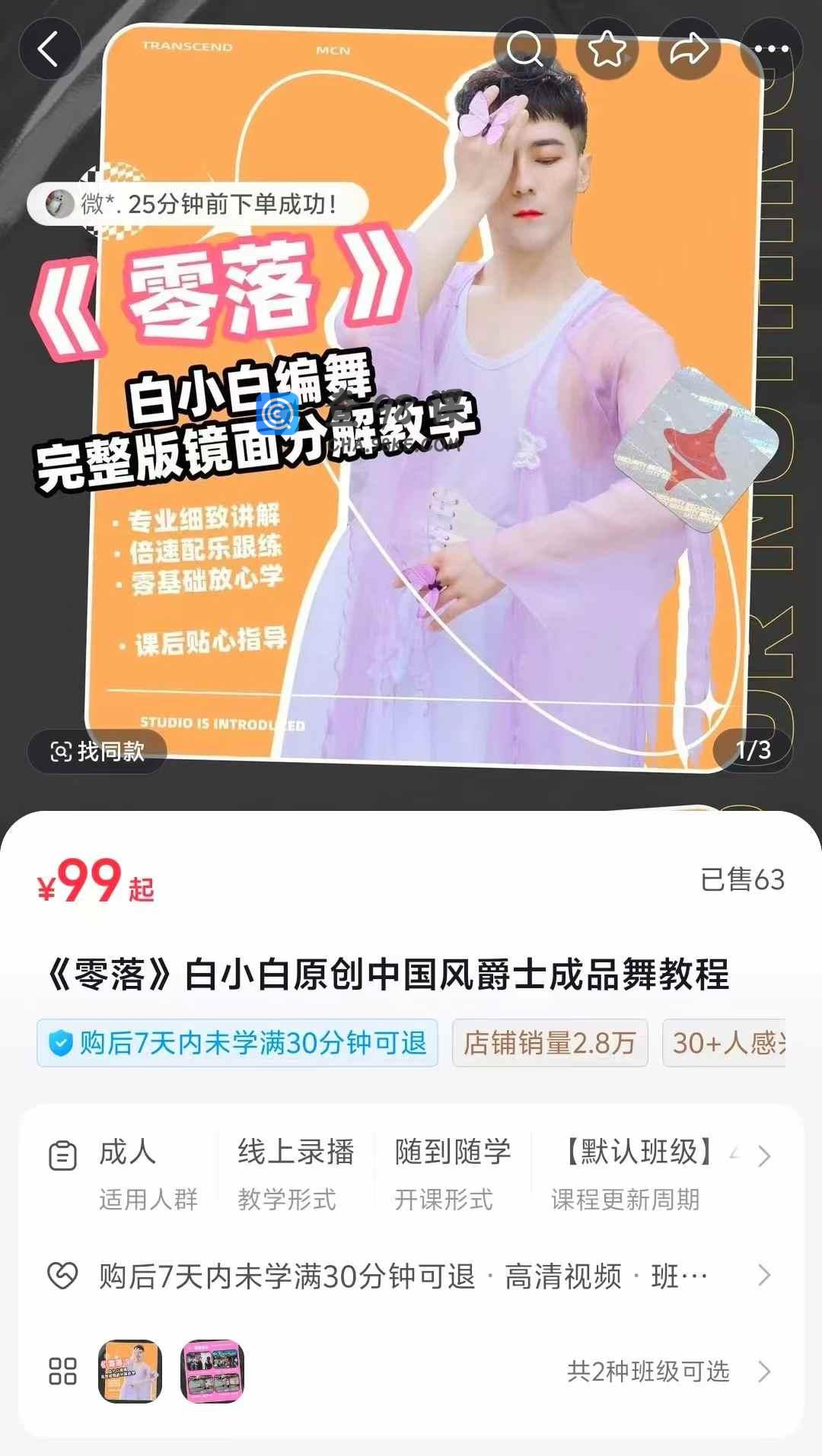
Task: Tap 找同款 to find similar items
Action: [x=97, y=752]
